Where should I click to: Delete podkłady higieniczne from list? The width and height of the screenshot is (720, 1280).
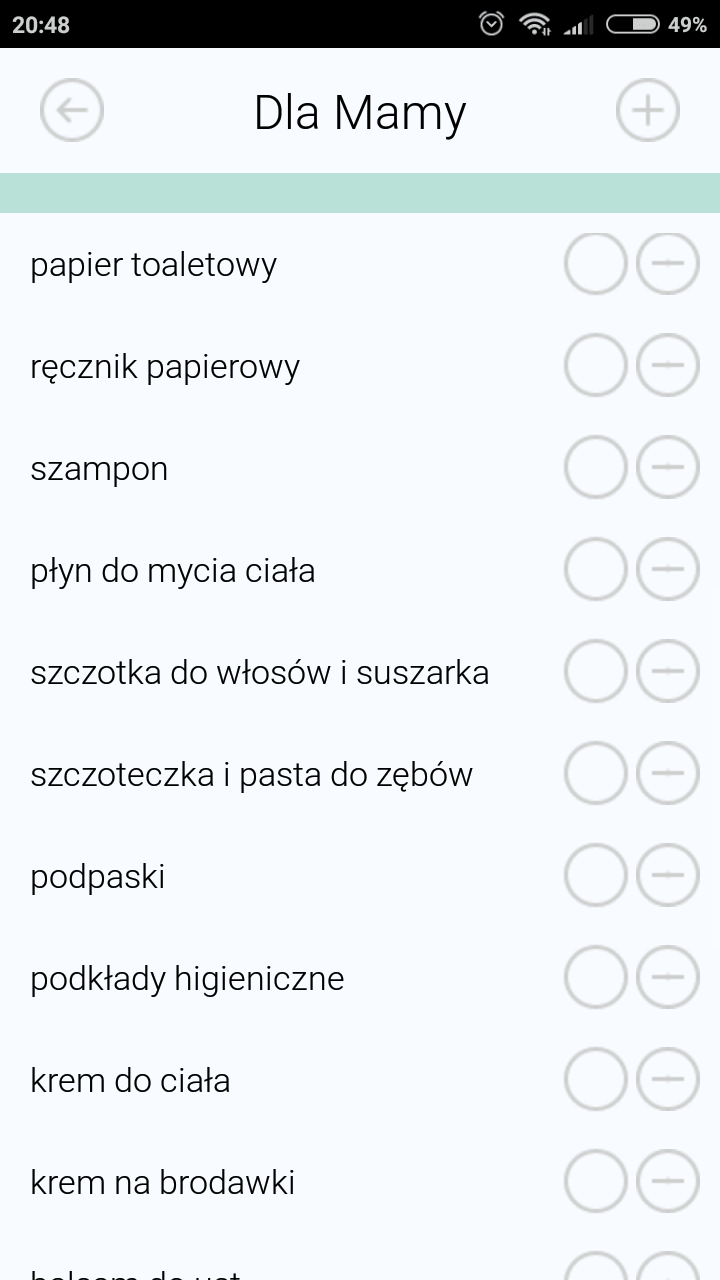[668, 978]
